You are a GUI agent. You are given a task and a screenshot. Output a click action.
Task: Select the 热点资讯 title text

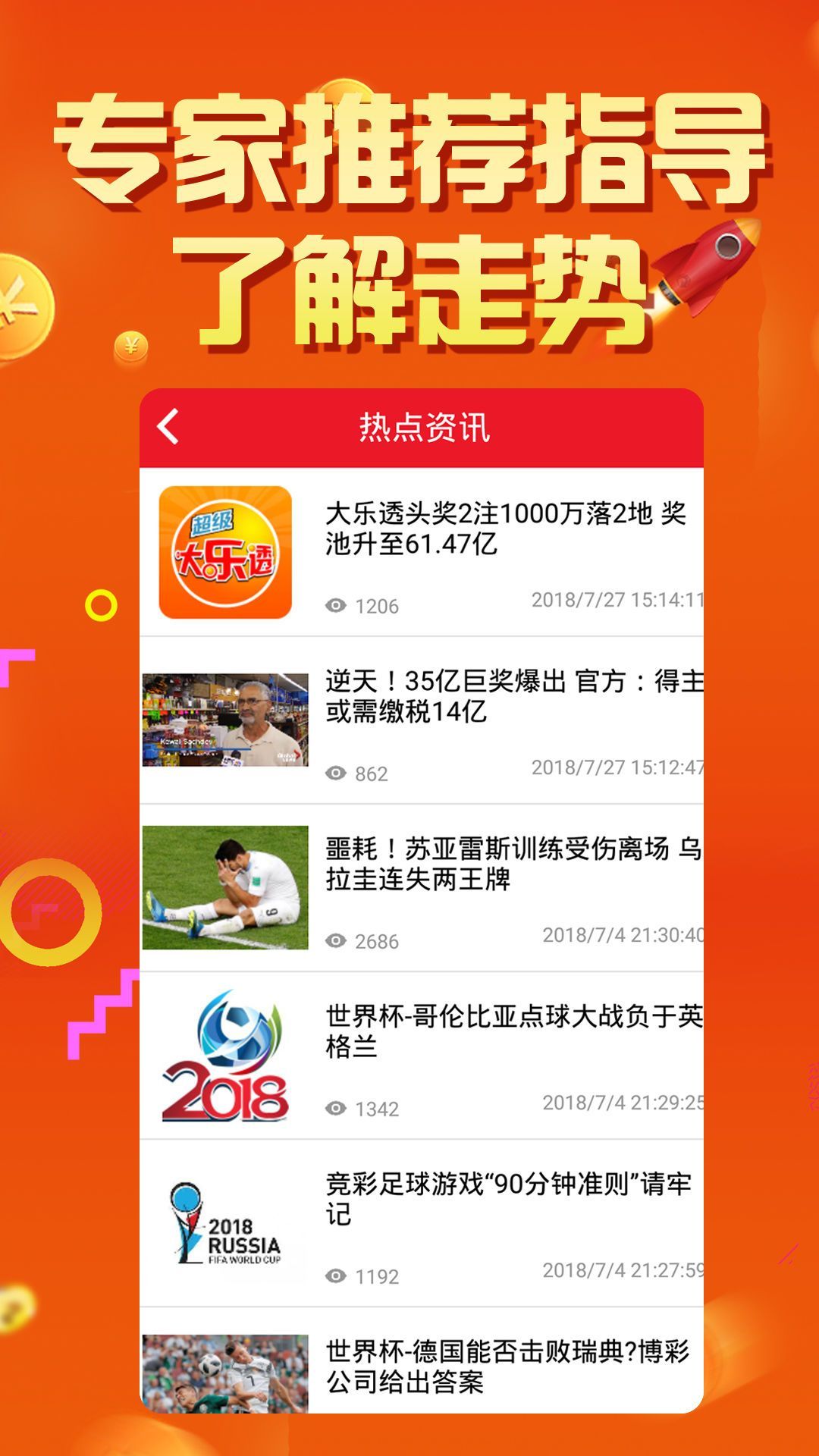425,426
